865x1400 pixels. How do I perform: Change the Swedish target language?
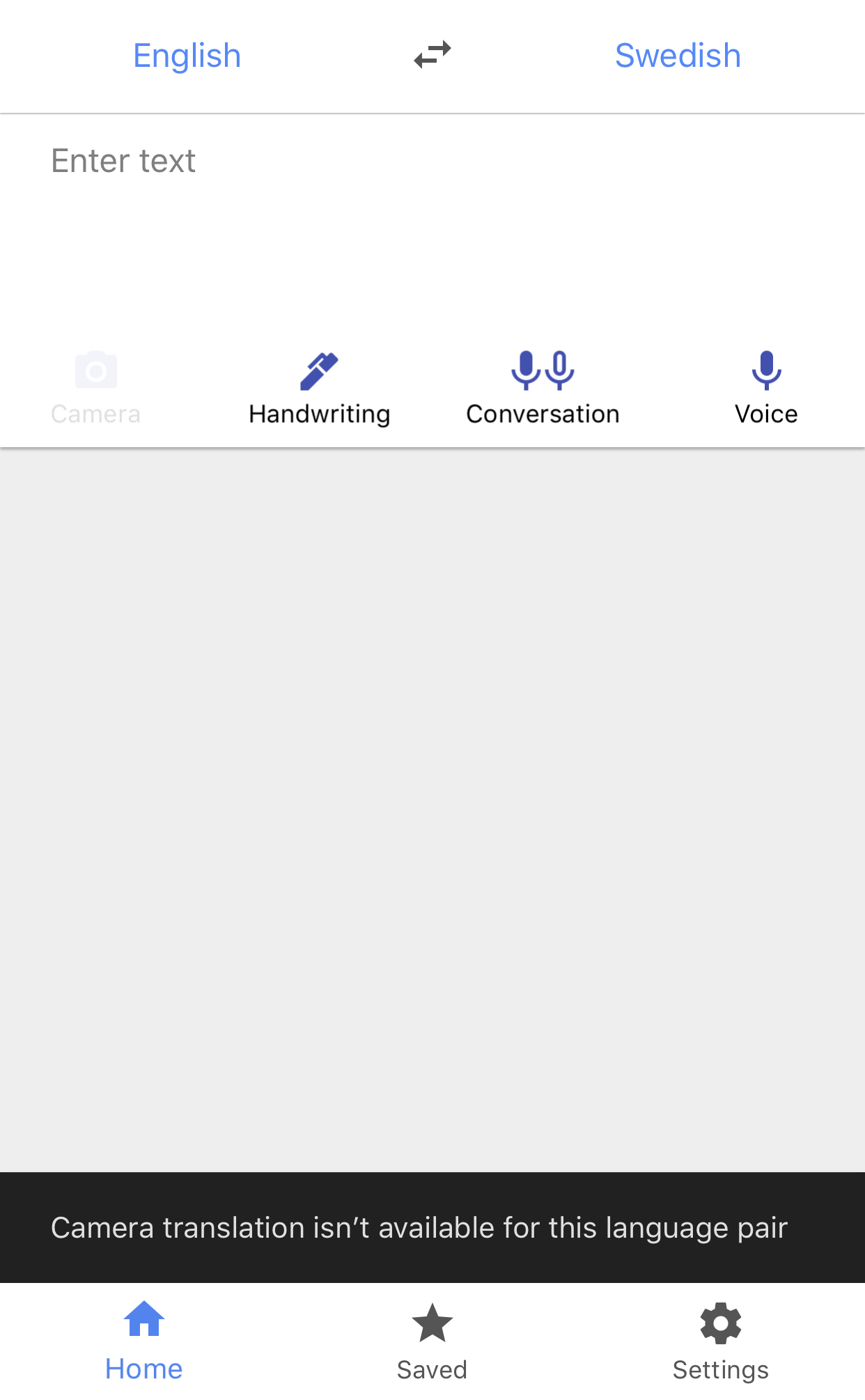pyautogui.click(x=677, y=56)
